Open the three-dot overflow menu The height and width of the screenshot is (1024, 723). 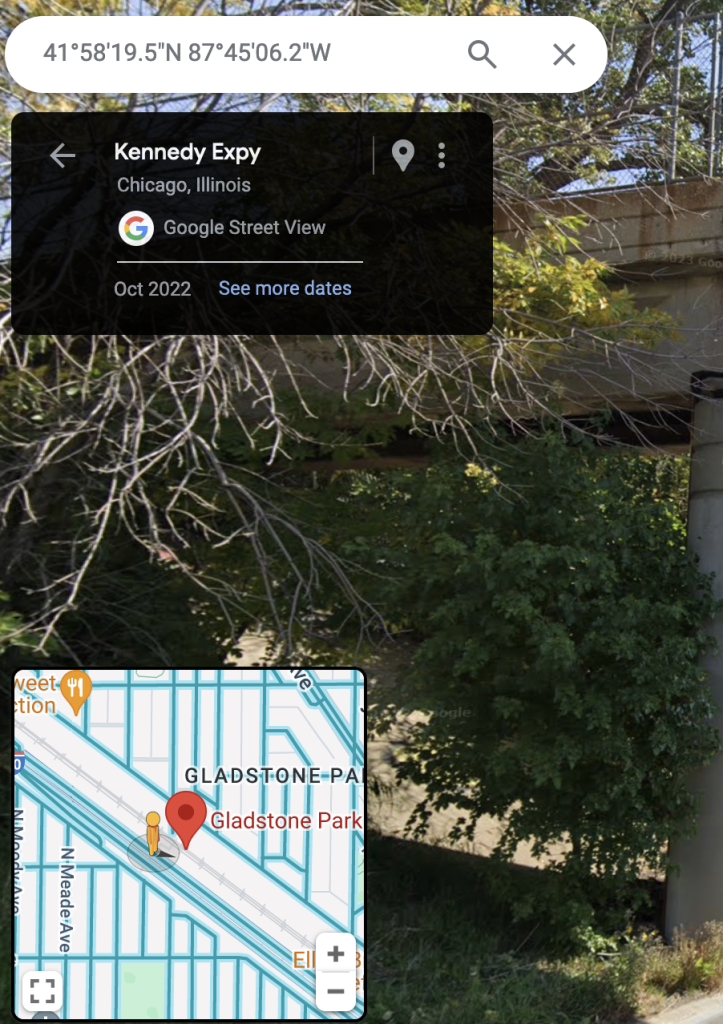tap(441, 155)
